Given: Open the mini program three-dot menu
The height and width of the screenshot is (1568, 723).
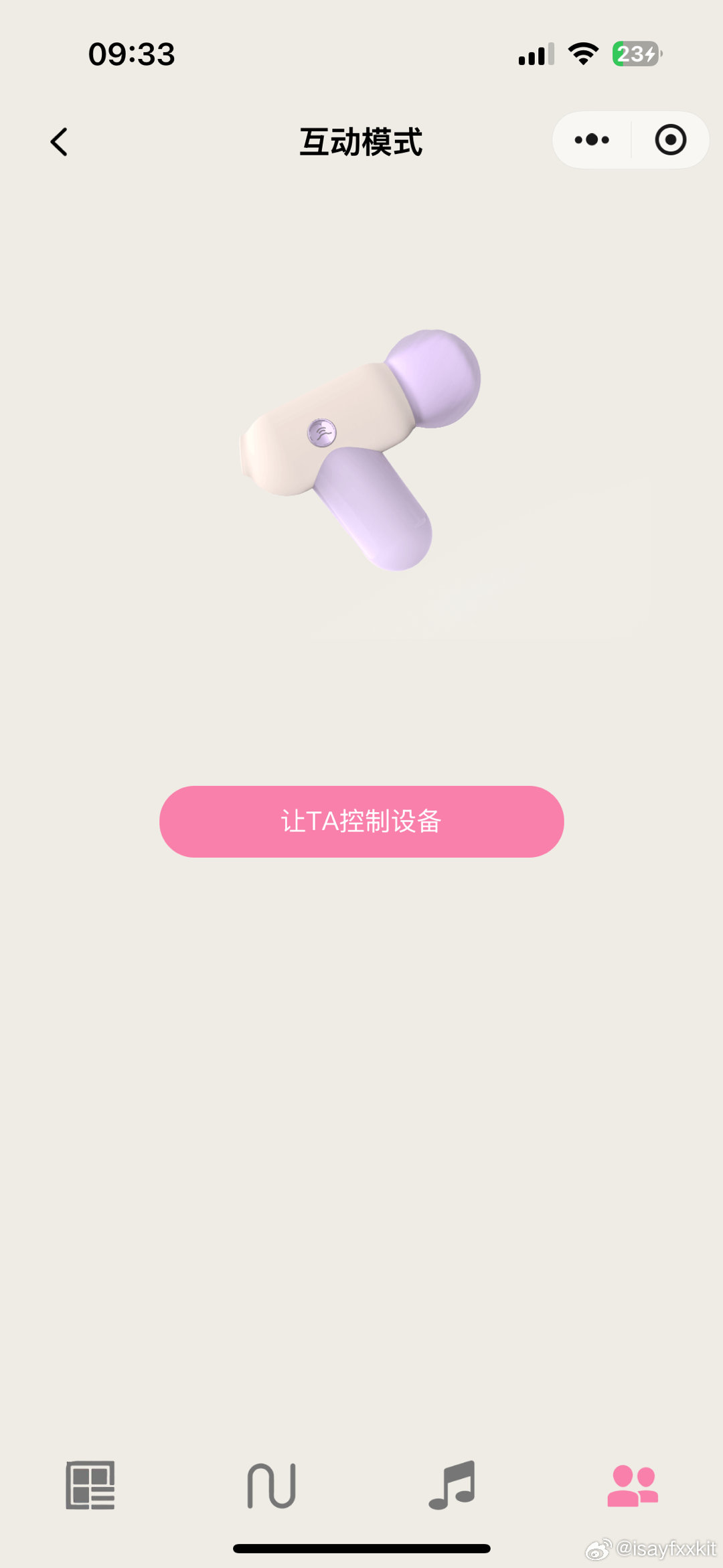Looking at the screenshot, I should click(x=592, y=140).
